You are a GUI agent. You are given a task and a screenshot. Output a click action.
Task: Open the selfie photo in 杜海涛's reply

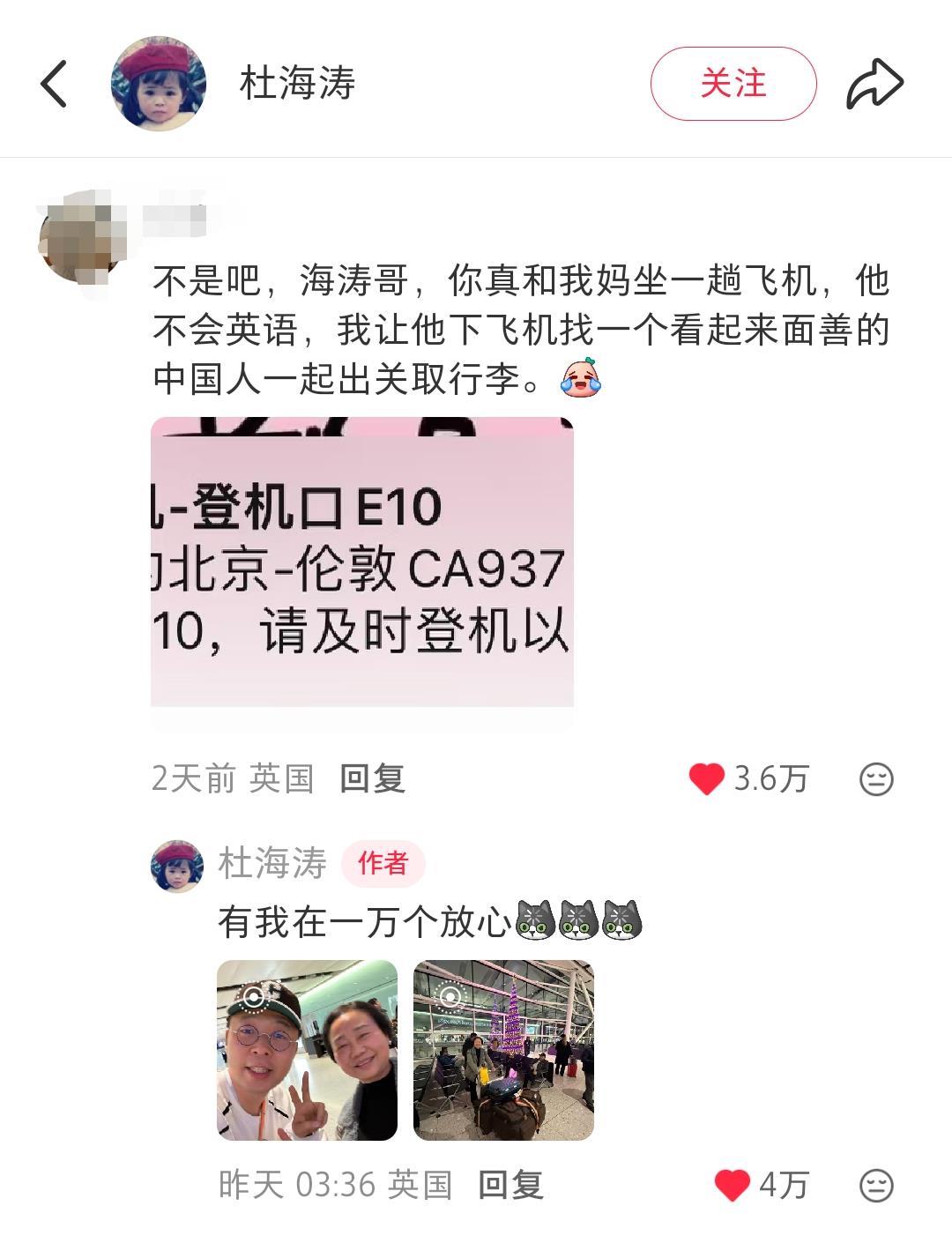(x=307, y=1050)
